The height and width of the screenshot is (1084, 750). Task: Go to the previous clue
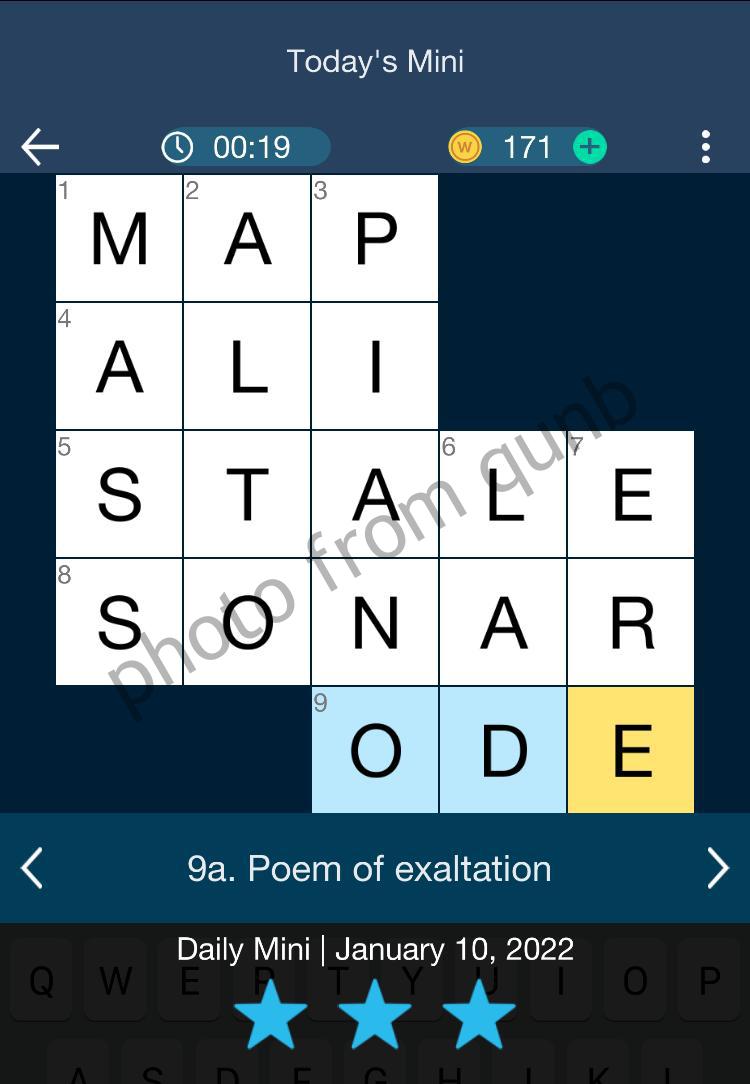tap(32, 868)
